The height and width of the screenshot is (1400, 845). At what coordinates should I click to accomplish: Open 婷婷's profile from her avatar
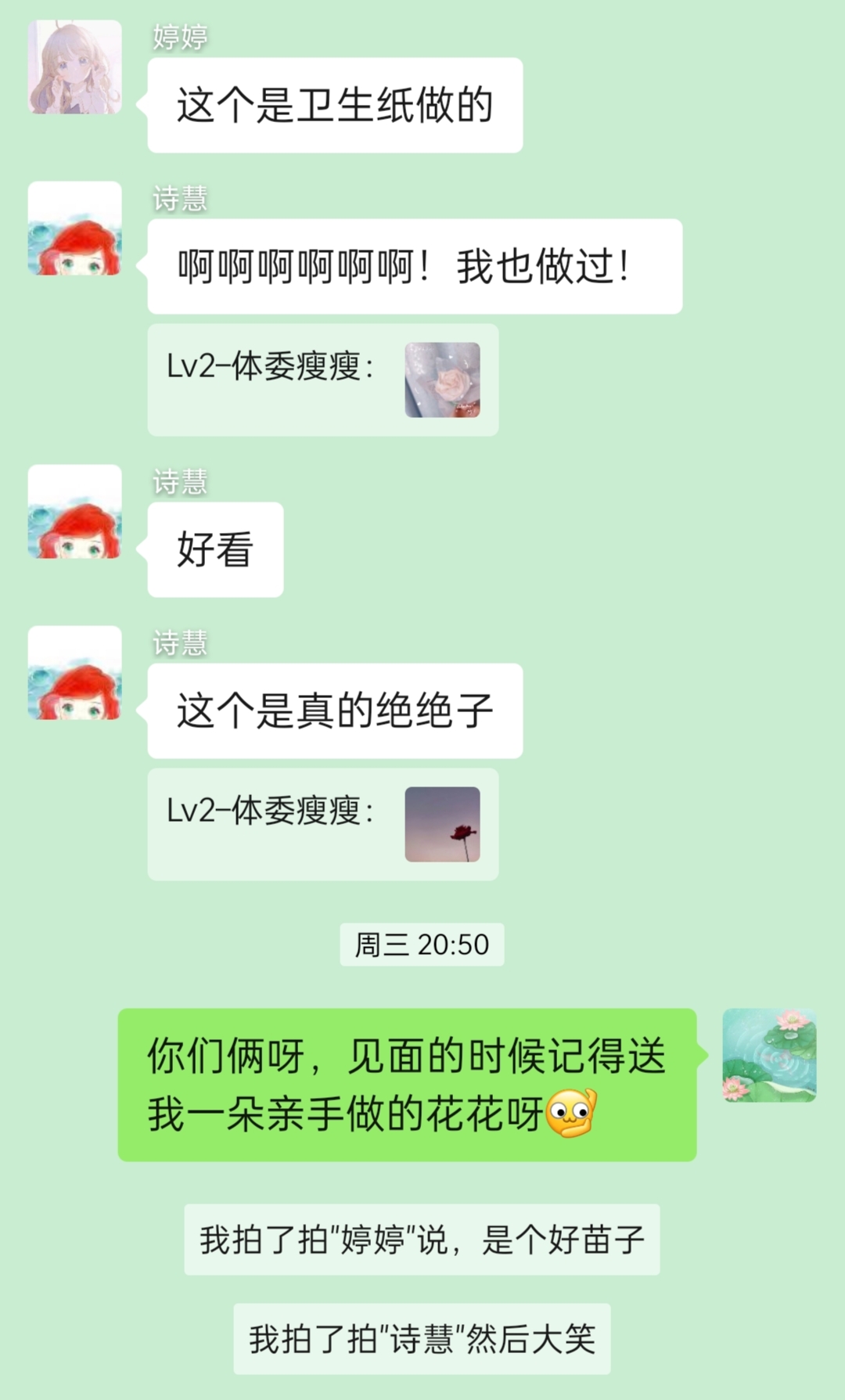click(x=75, y=67)
